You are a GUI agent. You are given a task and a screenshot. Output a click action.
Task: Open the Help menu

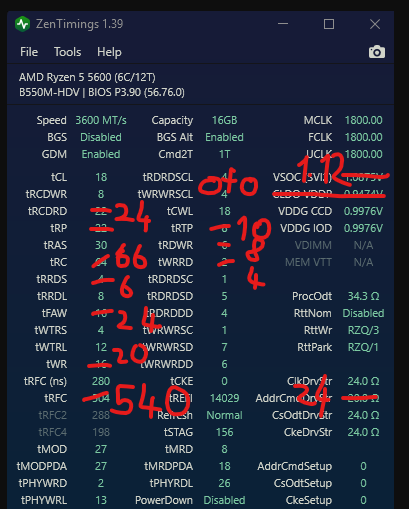[109, 52]
